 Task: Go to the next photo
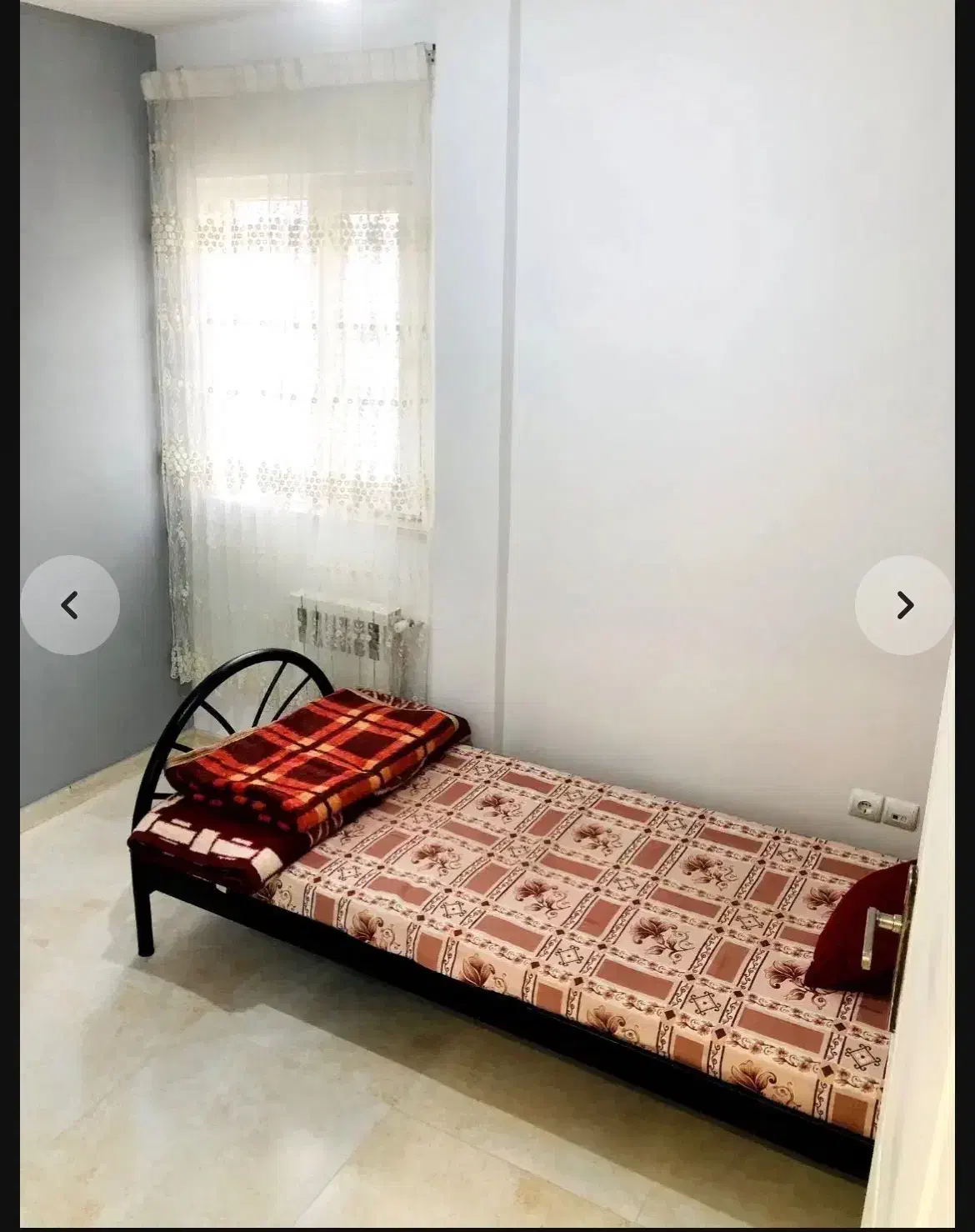pyautogui.click(x=904, y=605)
